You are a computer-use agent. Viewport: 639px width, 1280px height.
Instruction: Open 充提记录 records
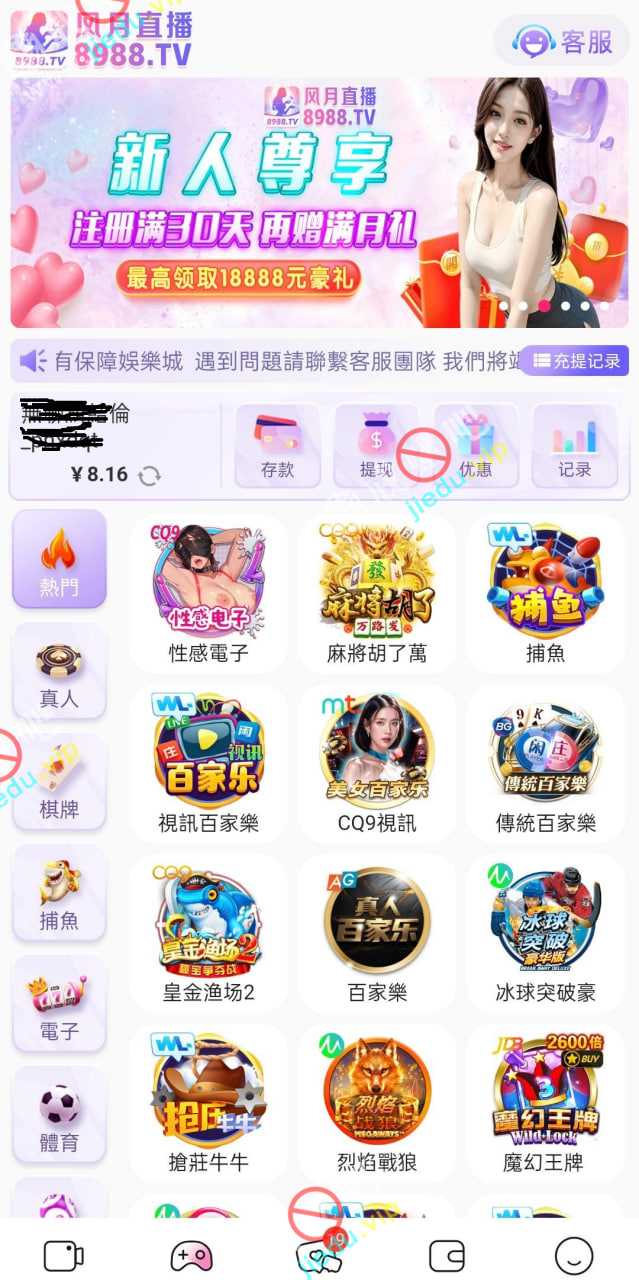coord(575,361)
